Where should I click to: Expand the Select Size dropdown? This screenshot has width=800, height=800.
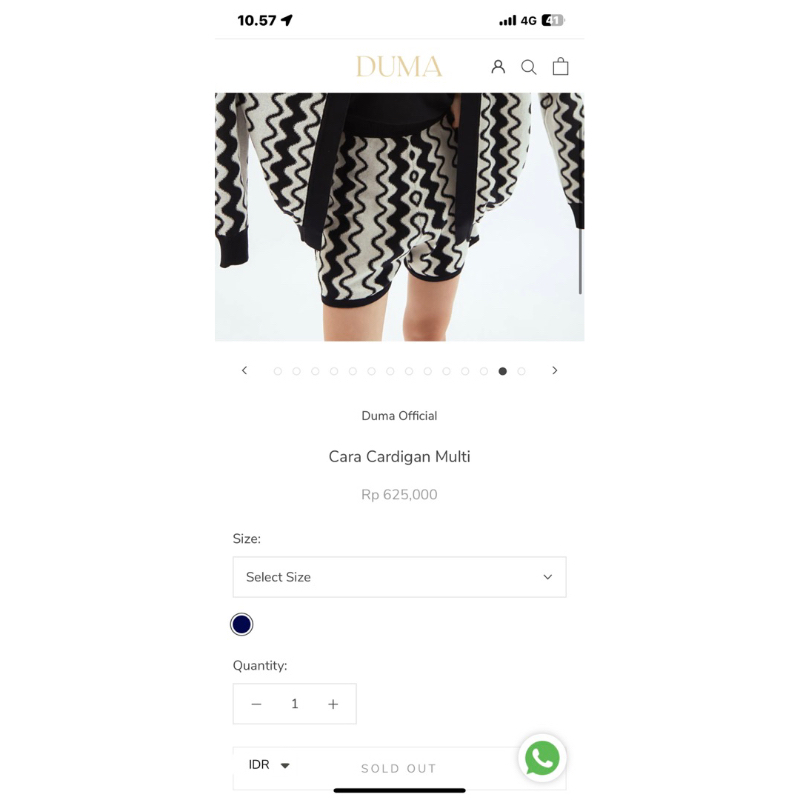tap(399, 577)
